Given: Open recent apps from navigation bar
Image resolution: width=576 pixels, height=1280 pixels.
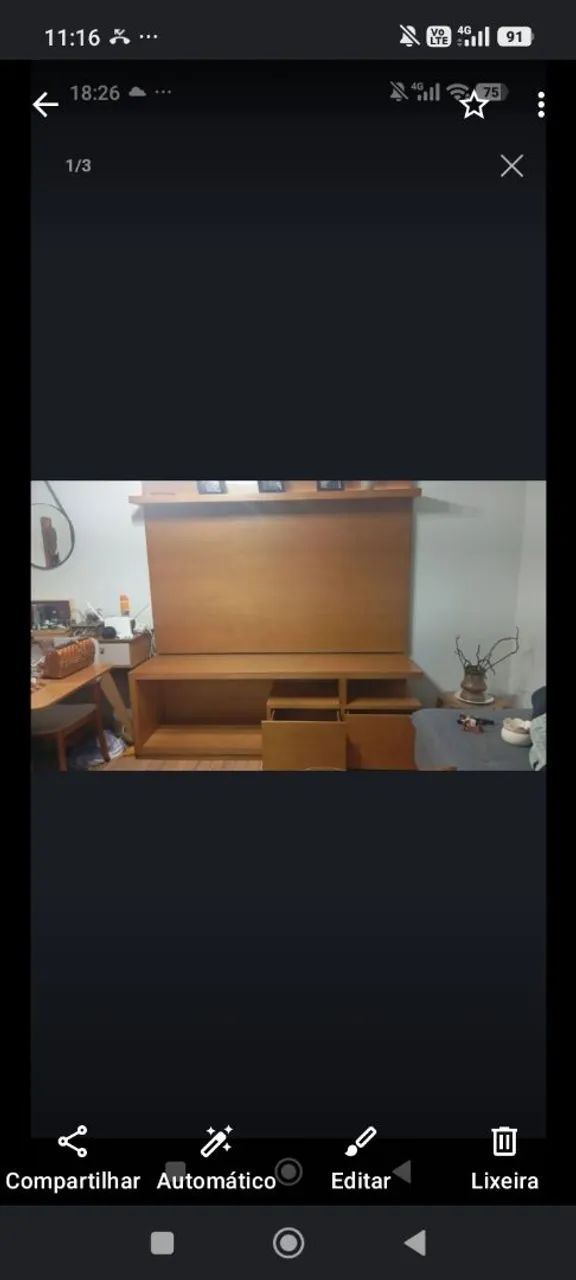Looking at the screenshot, I should click(162, 1243).
